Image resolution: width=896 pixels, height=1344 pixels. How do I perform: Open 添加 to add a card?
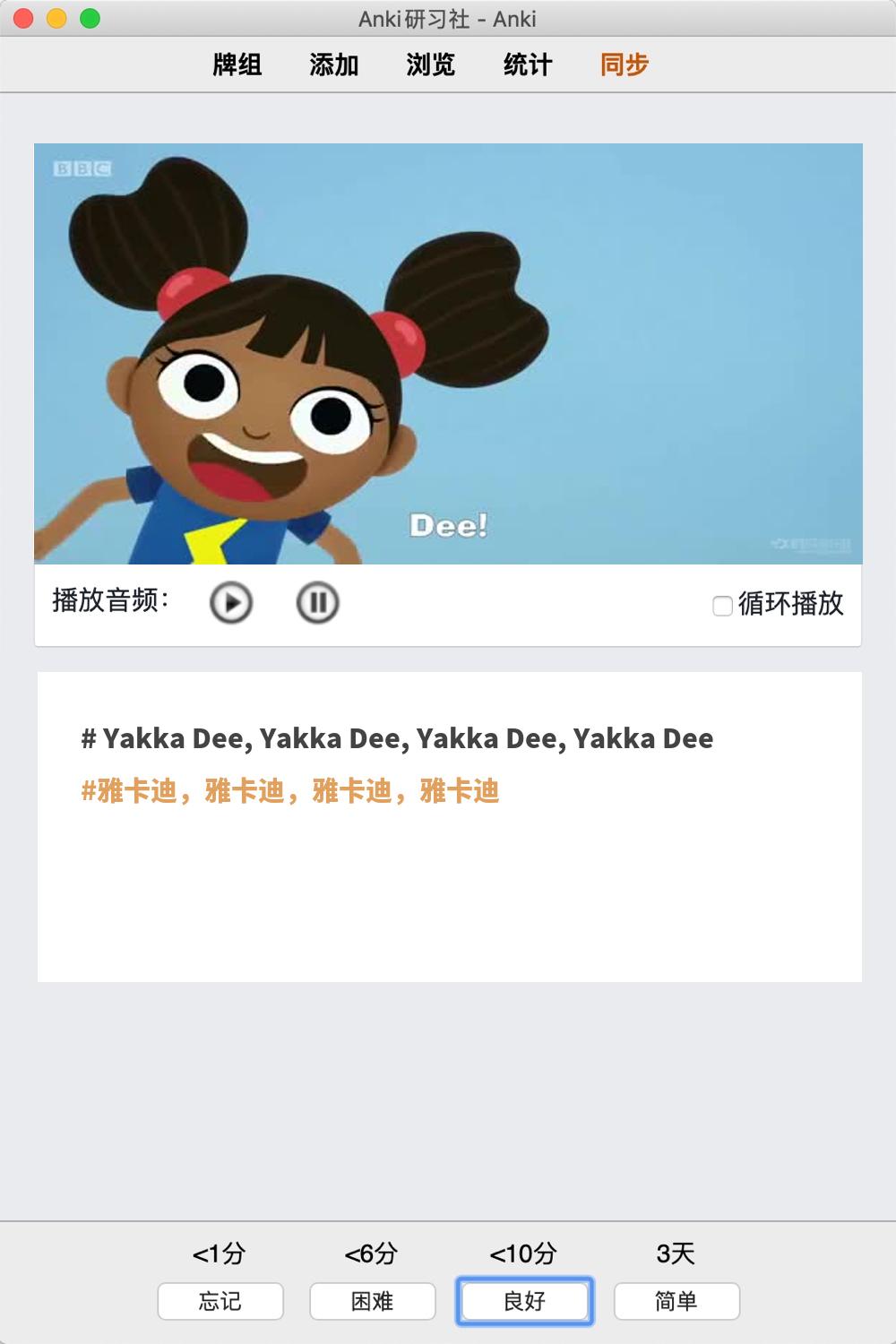[x=334, y=65]
